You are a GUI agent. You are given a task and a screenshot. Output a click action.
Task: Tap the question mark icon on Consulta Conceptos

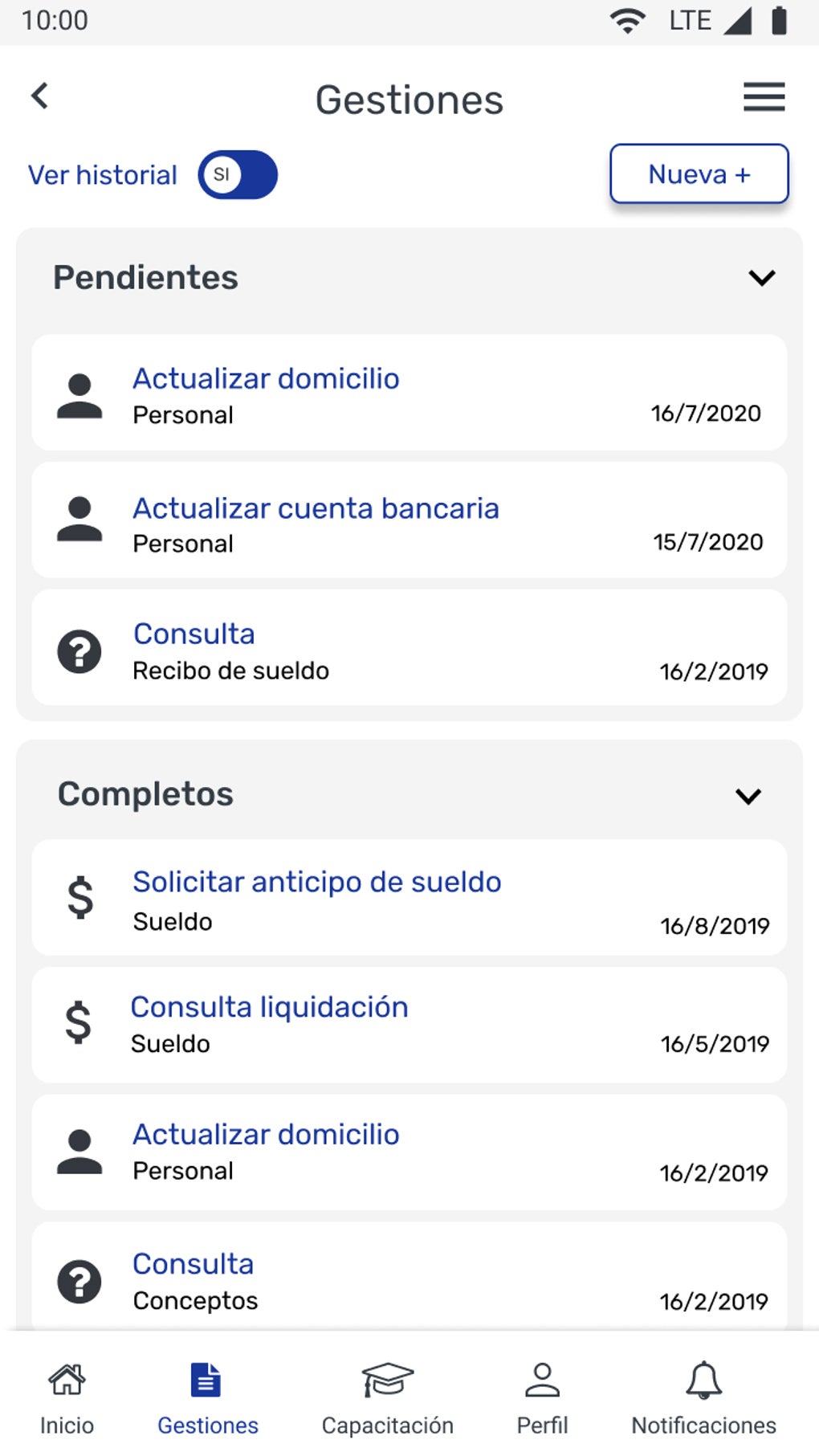[79, 1282]
